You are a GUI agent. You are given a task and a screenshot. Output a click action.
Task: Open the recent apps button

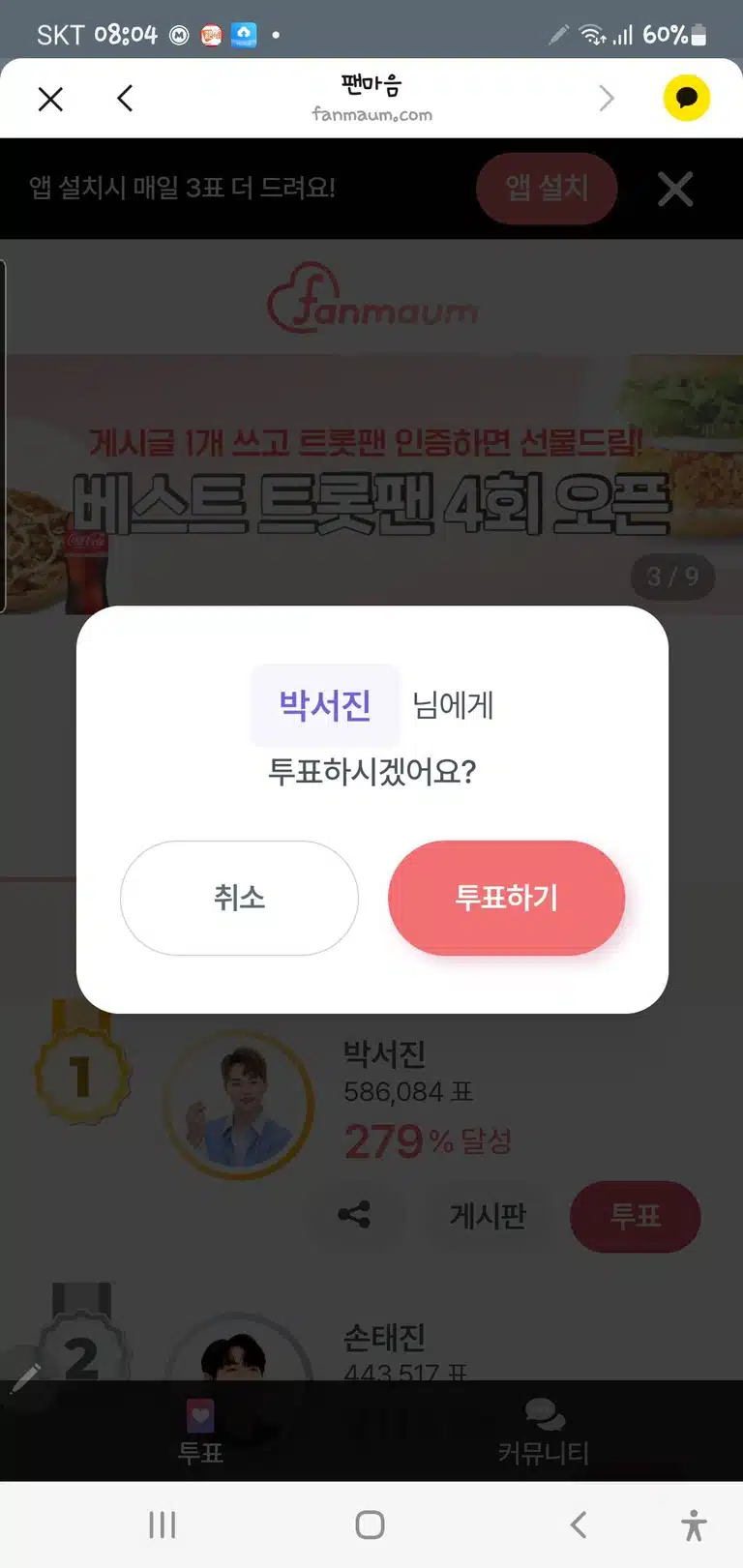pos(163,1525)
